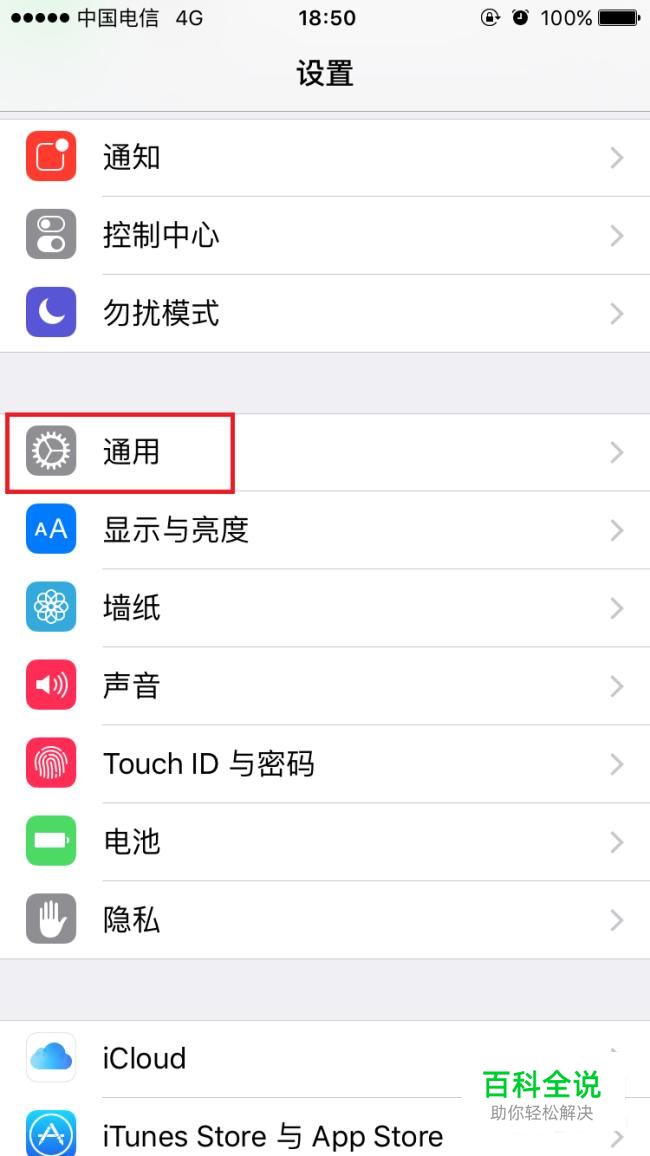Image resolution: width=650 pixels, height=1156 pixels.
Task: Open iCloud settings
Action: pyautogui.click(x=325, y=1059)
